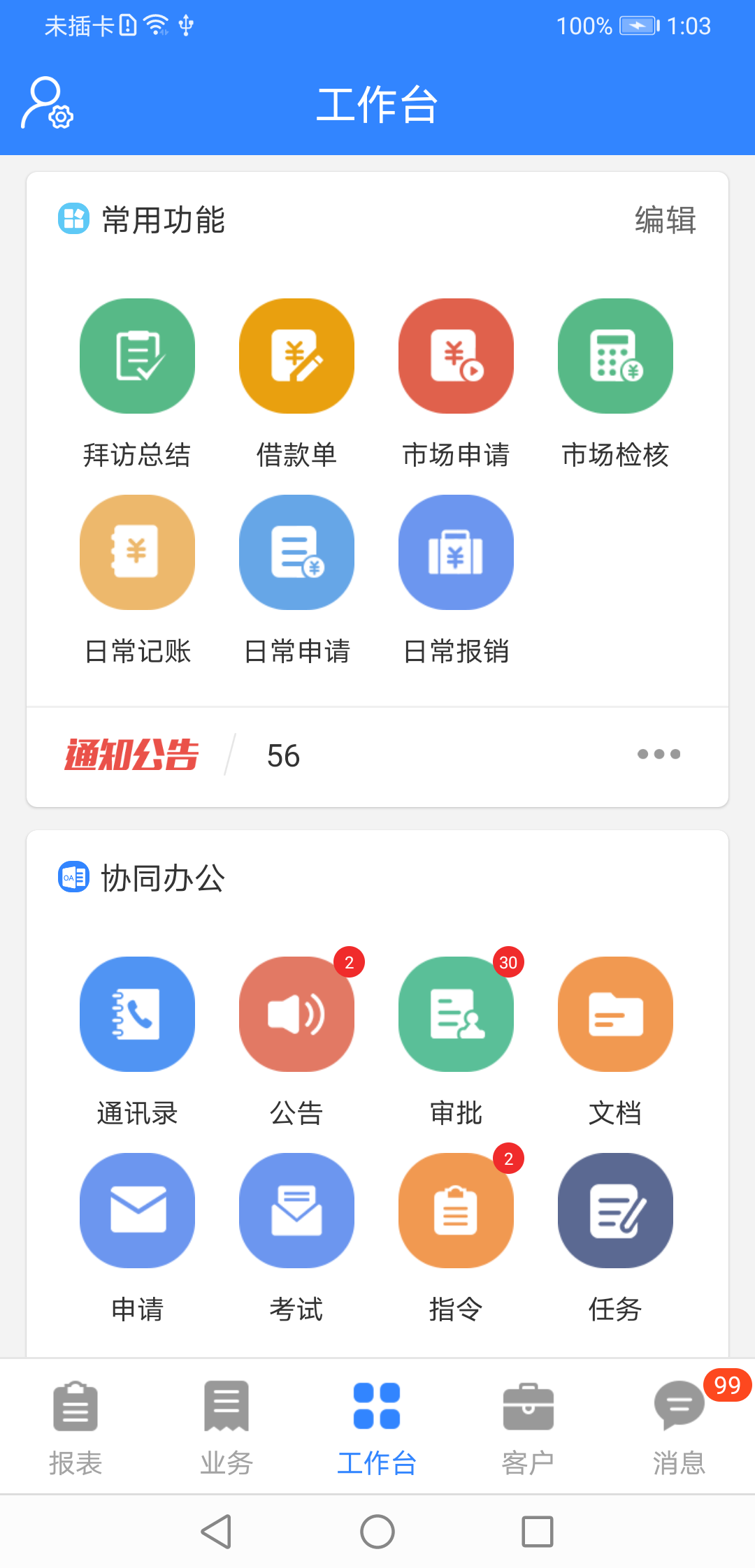This screenshot has width=755, height=1568.
Task: Open 指令 instructions with 2 new
Action: coord(456,1210)
